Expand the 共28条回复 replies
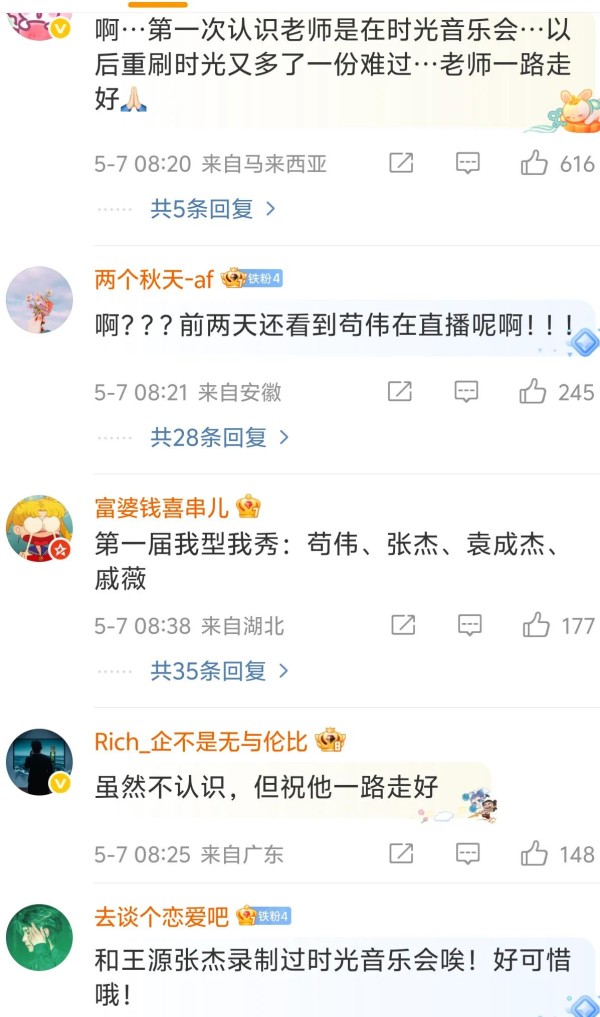Screen dimensions: 600x1017 click(219, 438)
